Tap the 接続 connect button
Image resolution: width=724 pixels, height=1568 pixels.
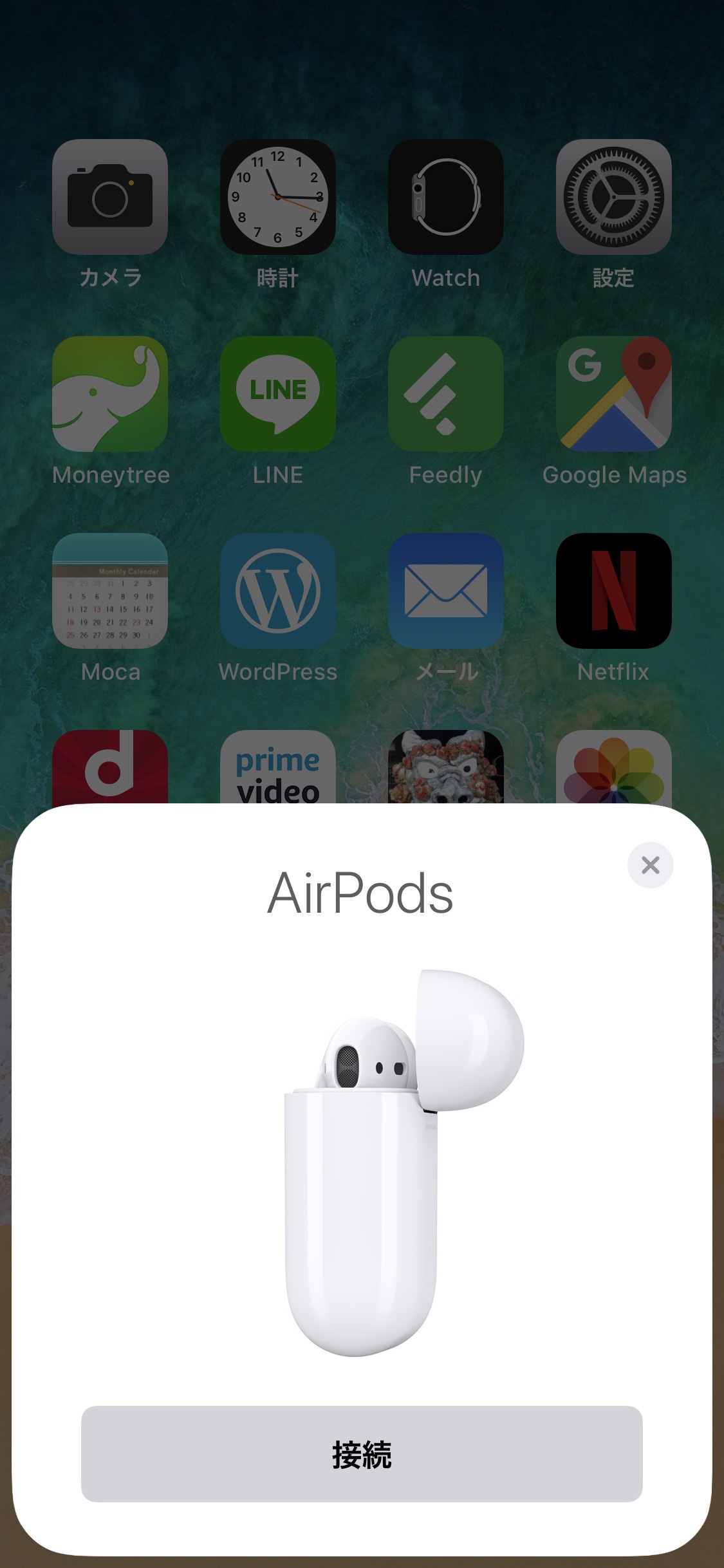[362, 1453]
